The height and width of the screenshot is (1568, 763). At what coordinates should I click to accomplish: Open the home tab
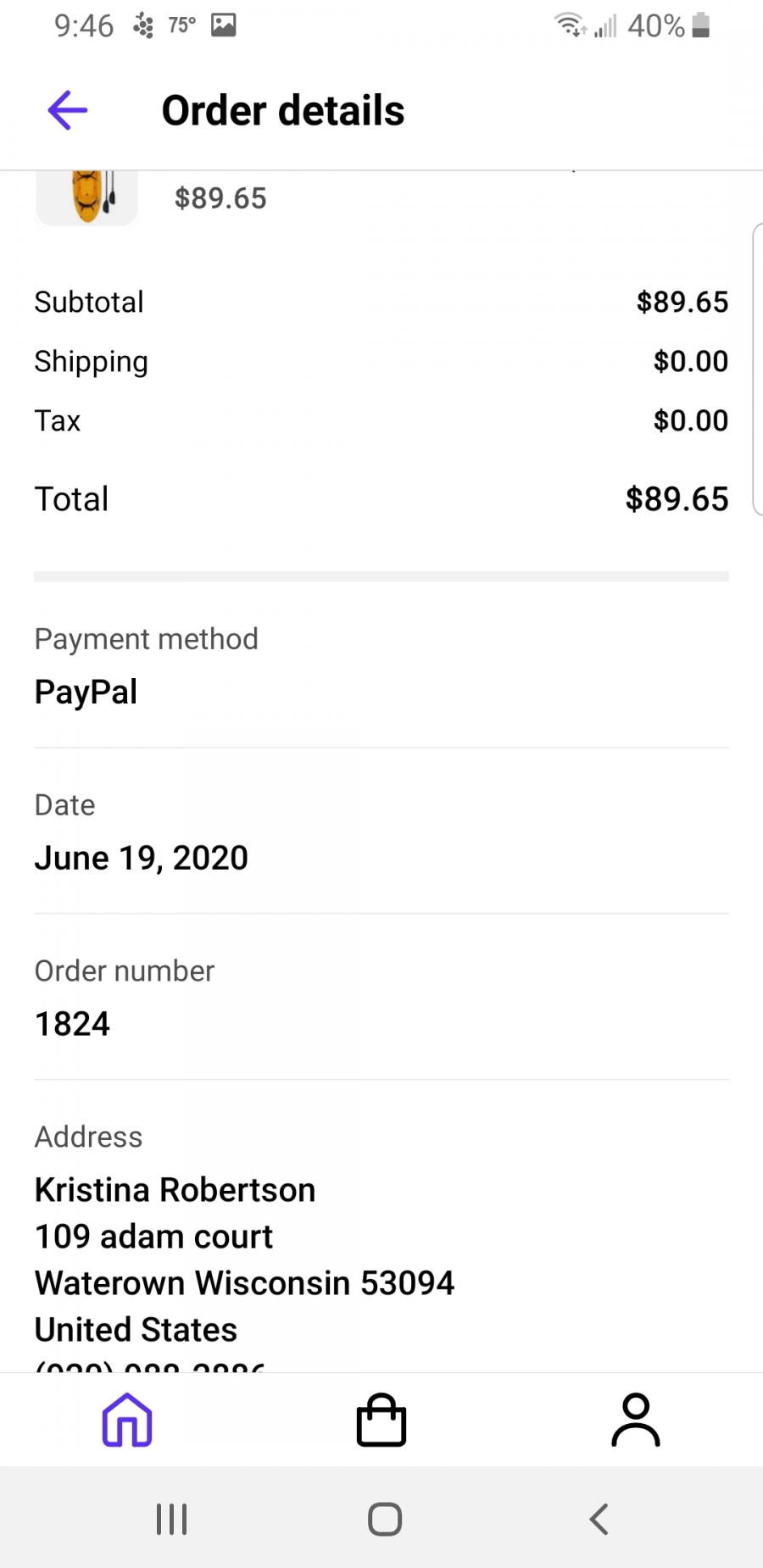click(x=127, y=1420)
